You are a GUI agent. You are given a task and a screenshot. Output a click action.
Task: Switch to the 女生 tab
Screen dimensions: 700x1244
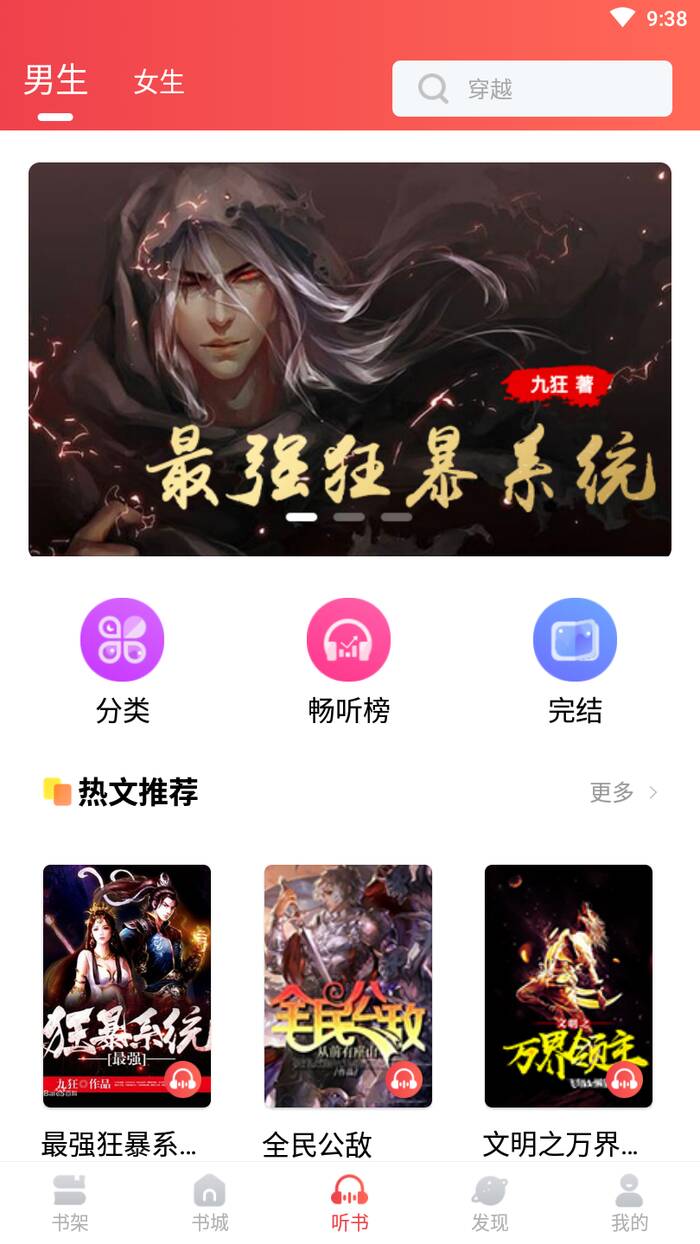pyautogui.click(x=159, y=82)
